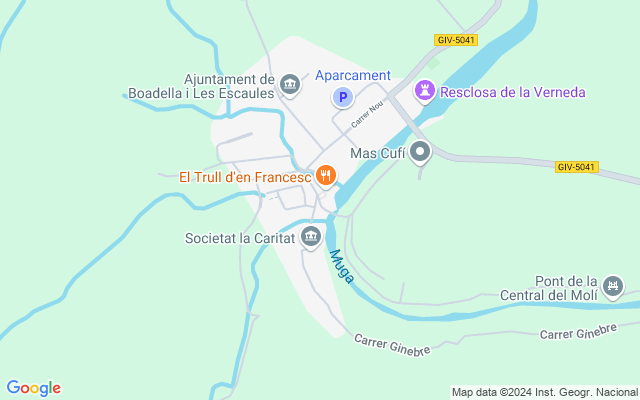Open El Trull d'en Francesc restaurant marker
This screenshot has width=640, height=400.
[x=325, y=177]
